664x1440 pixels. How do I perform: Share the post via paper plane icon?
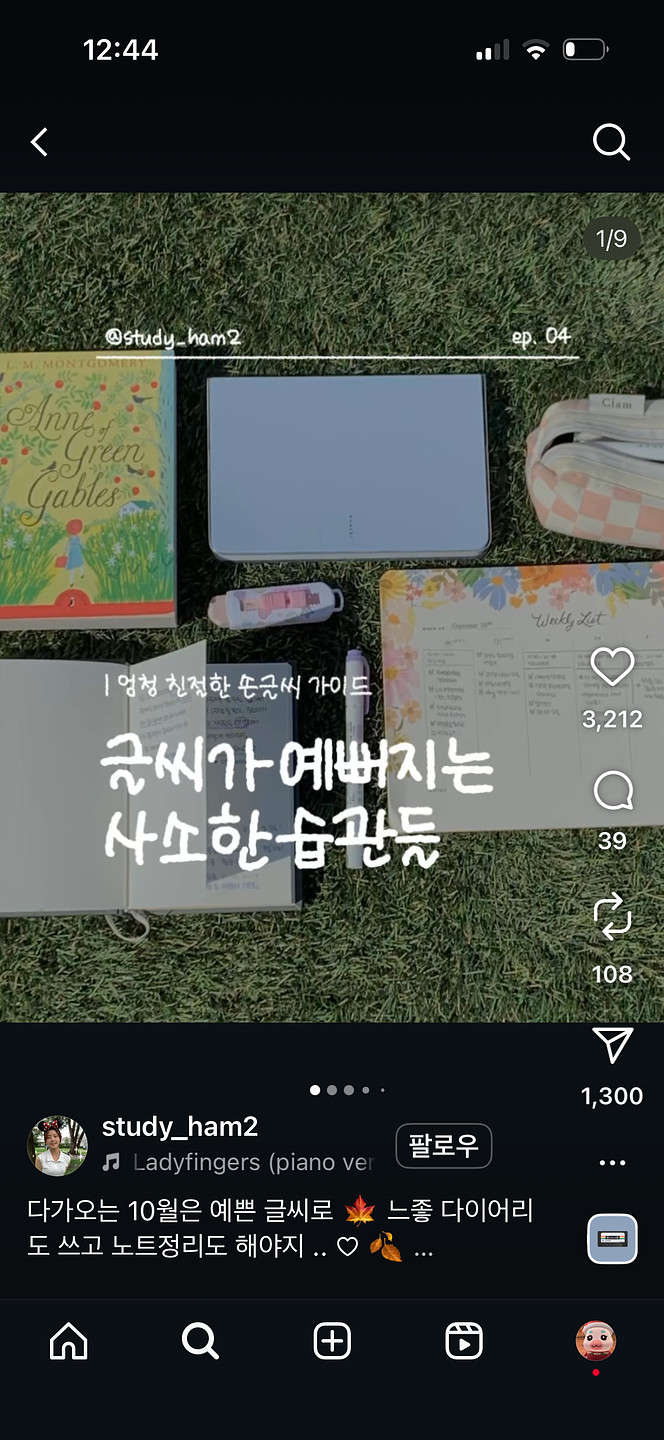click(612, 1046)
